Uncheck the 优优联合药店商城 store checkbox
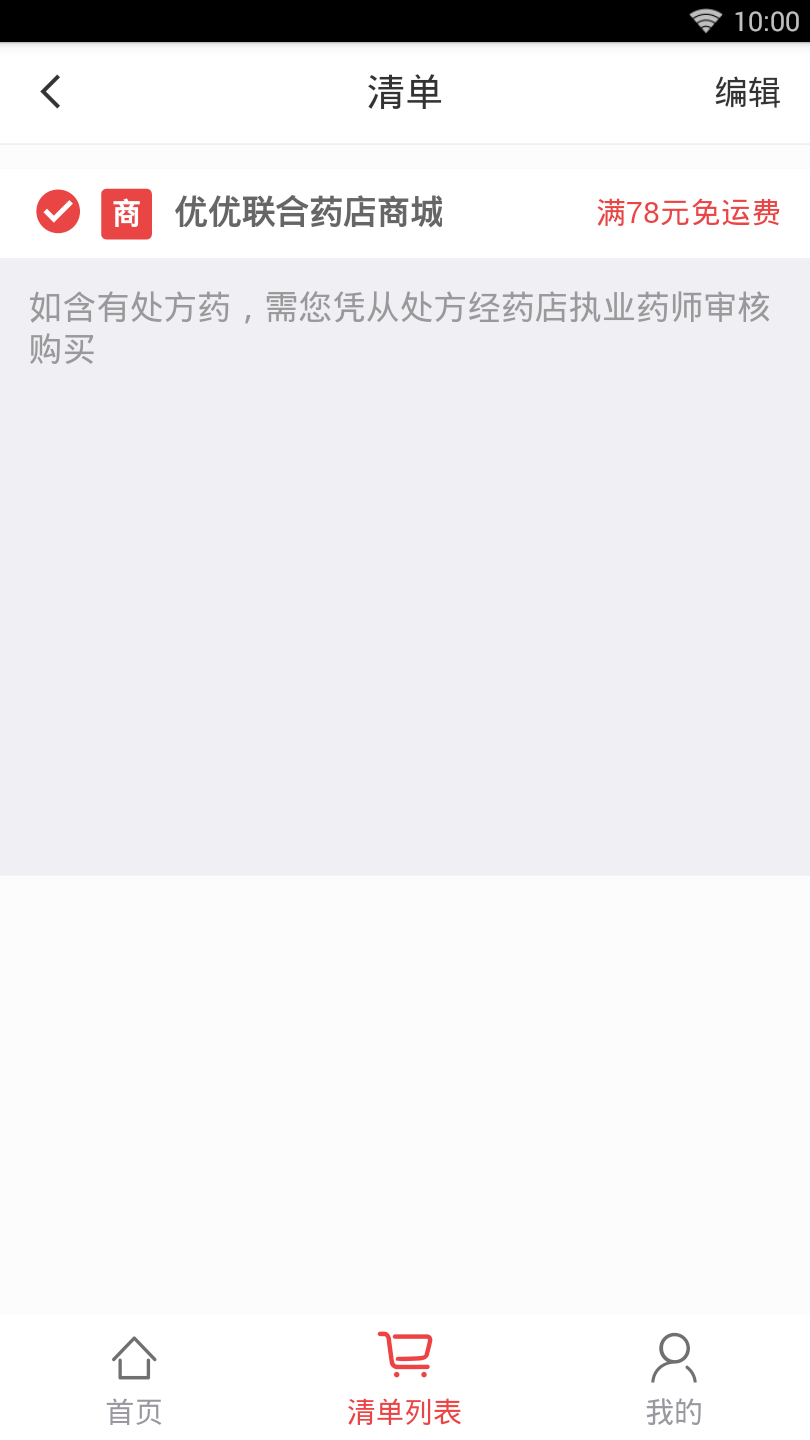This screenshot has height=1440, width=810. pyautogui.click(x=58, y=212)
